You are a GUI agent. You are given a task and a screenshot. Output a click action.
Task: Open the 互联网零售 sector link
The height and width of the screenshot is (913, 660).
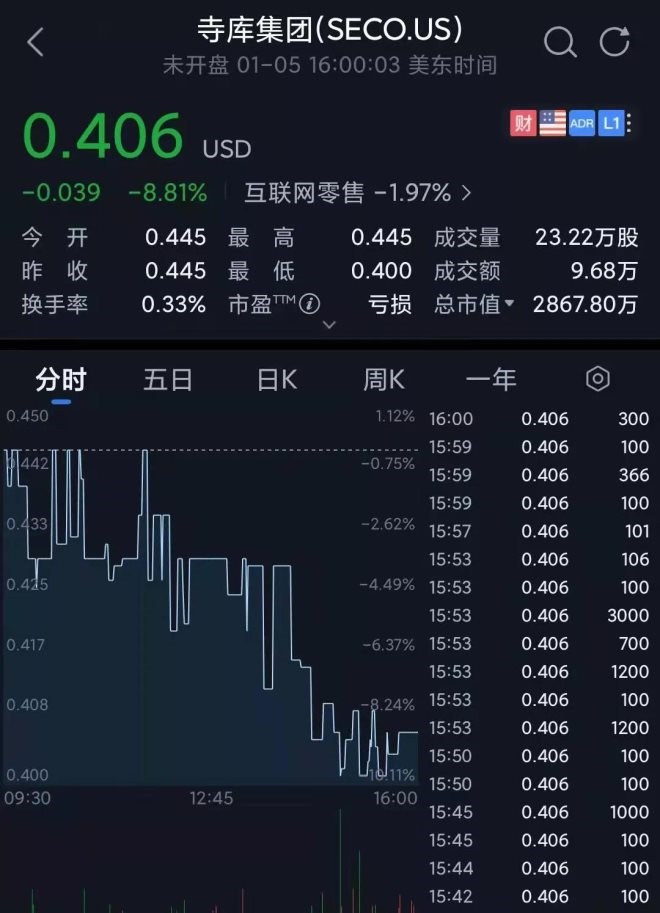coord(358,192)
